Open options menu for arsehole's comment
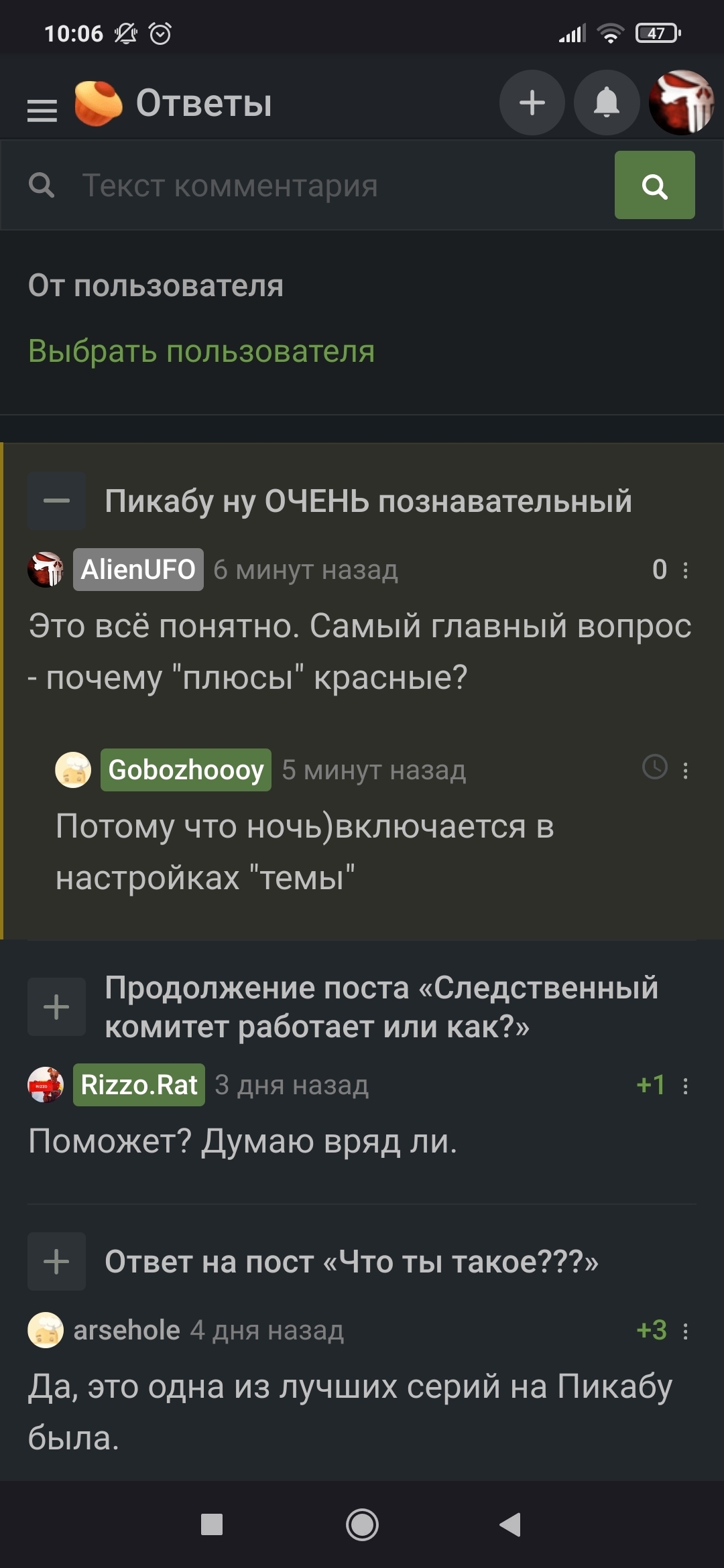 [x=685, y=1331]
